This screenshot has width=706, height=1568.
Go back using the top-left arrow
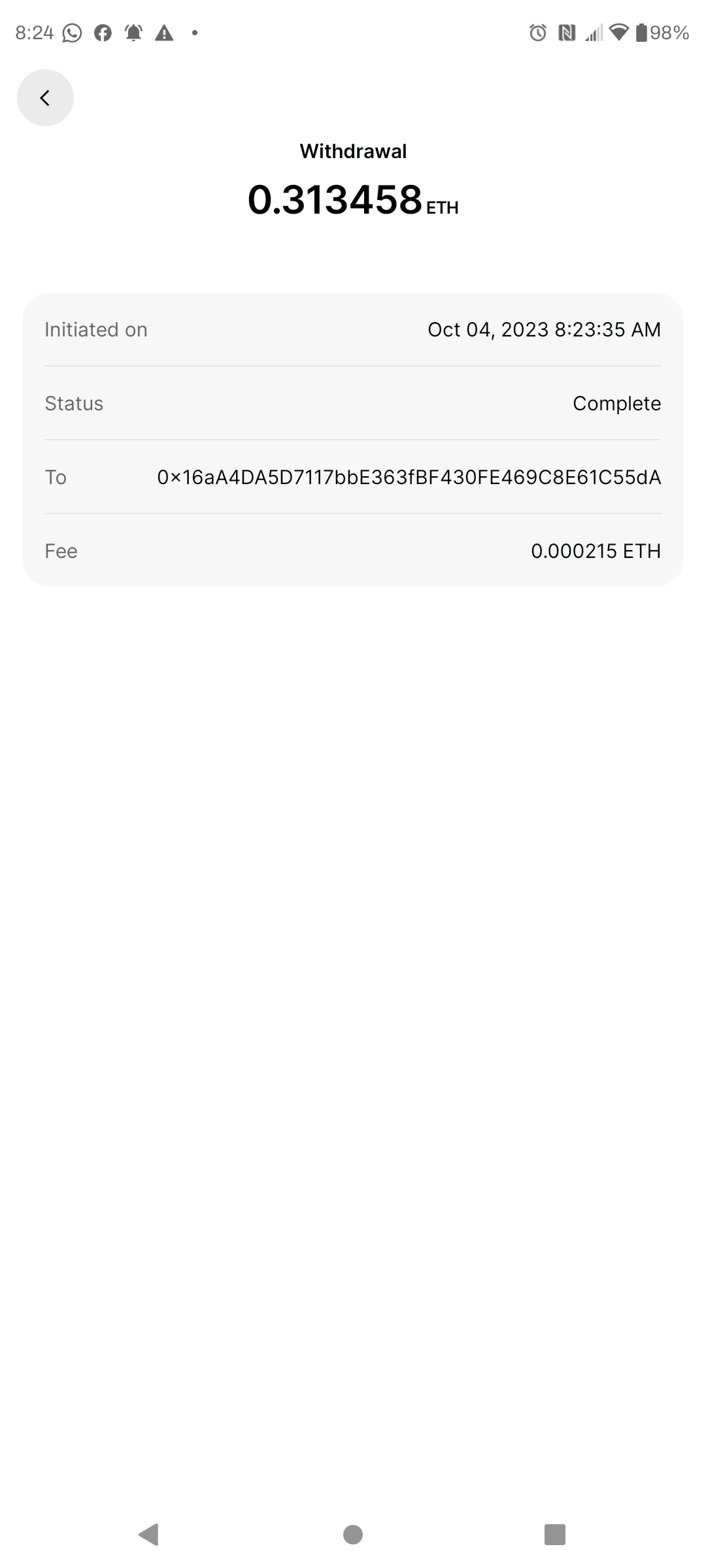45,98
